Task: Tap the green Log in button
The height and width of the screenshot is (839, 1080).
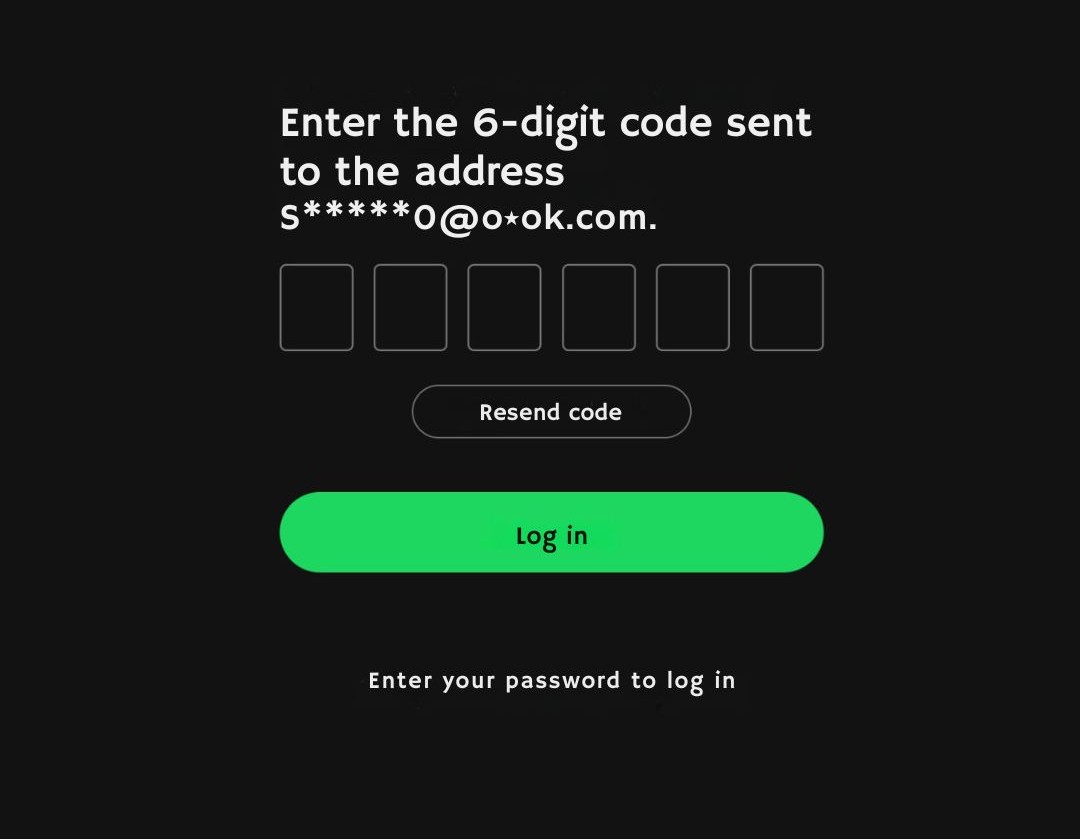Action: coord(551,532)
